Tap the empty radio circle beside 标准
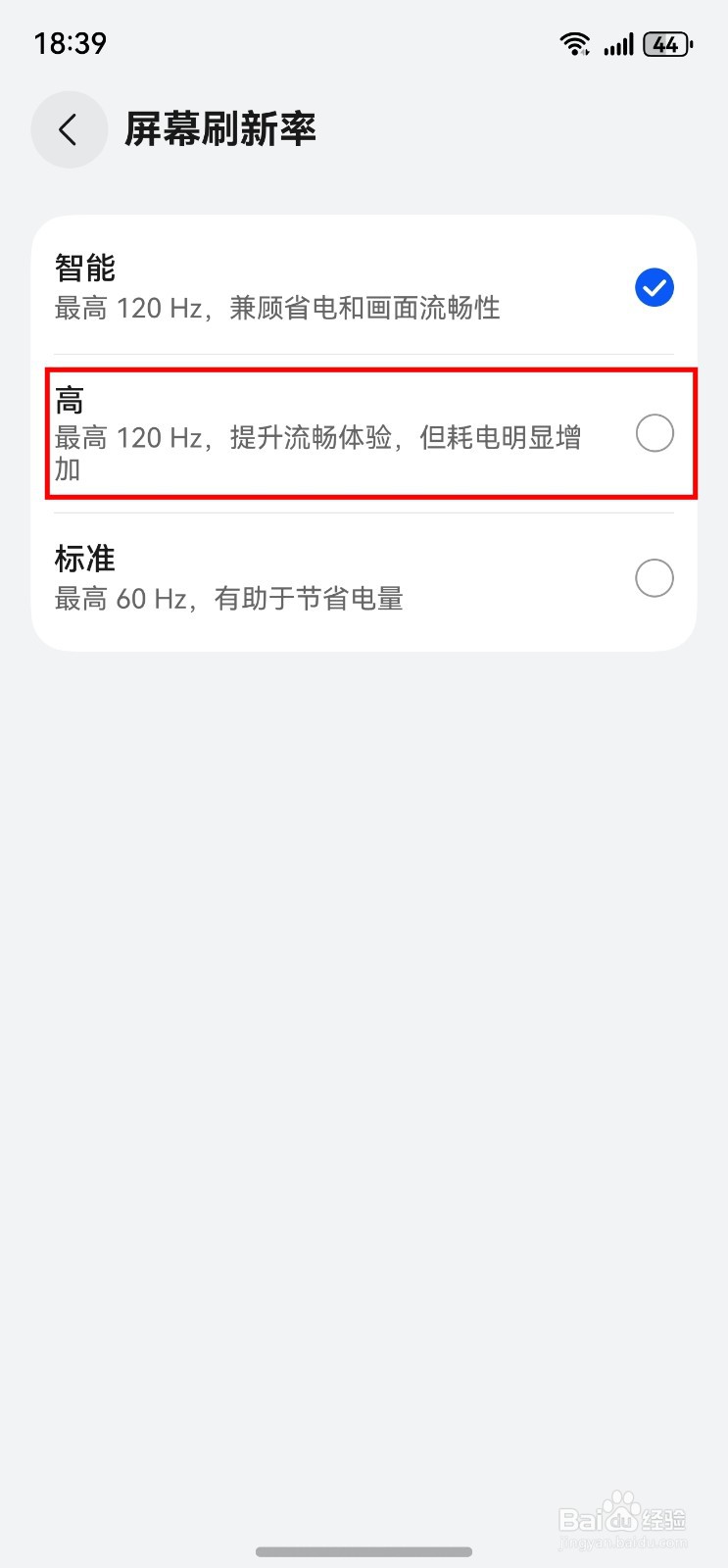728x1568 pixels. pyautogui.click(x=654, y=577)
